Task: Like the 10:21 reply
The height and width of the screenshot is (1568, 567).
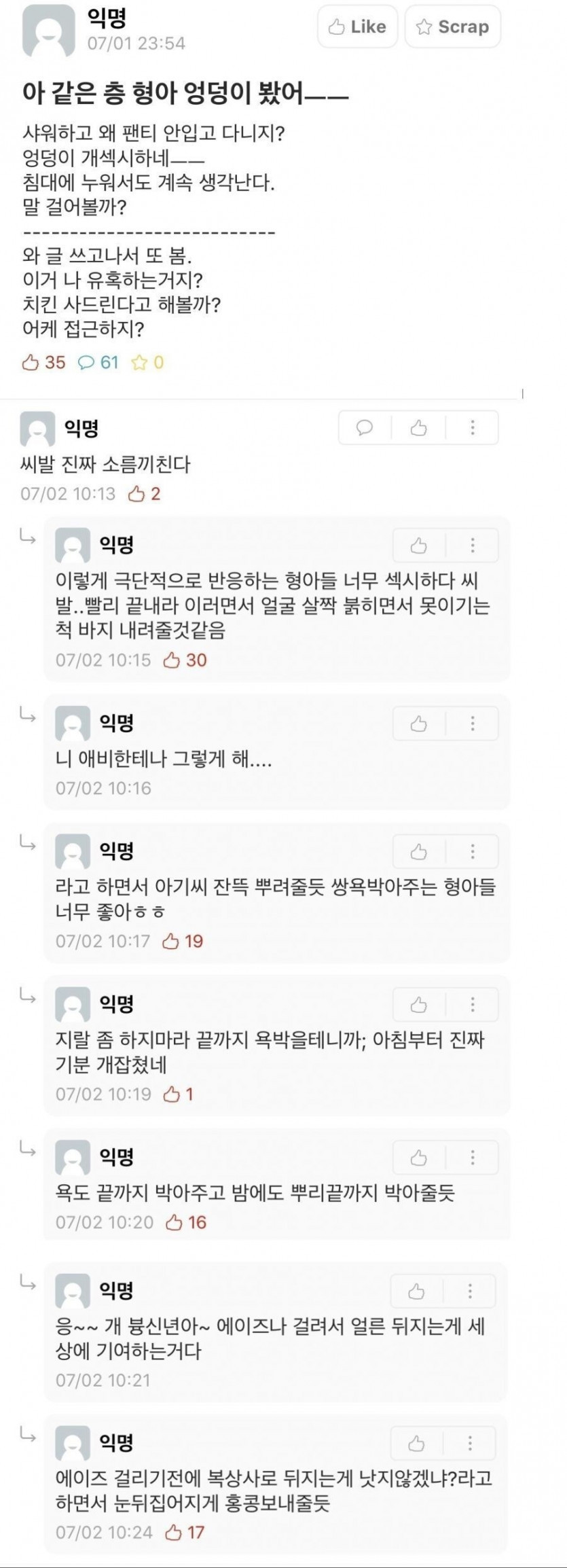Action: pos(416,1291)
